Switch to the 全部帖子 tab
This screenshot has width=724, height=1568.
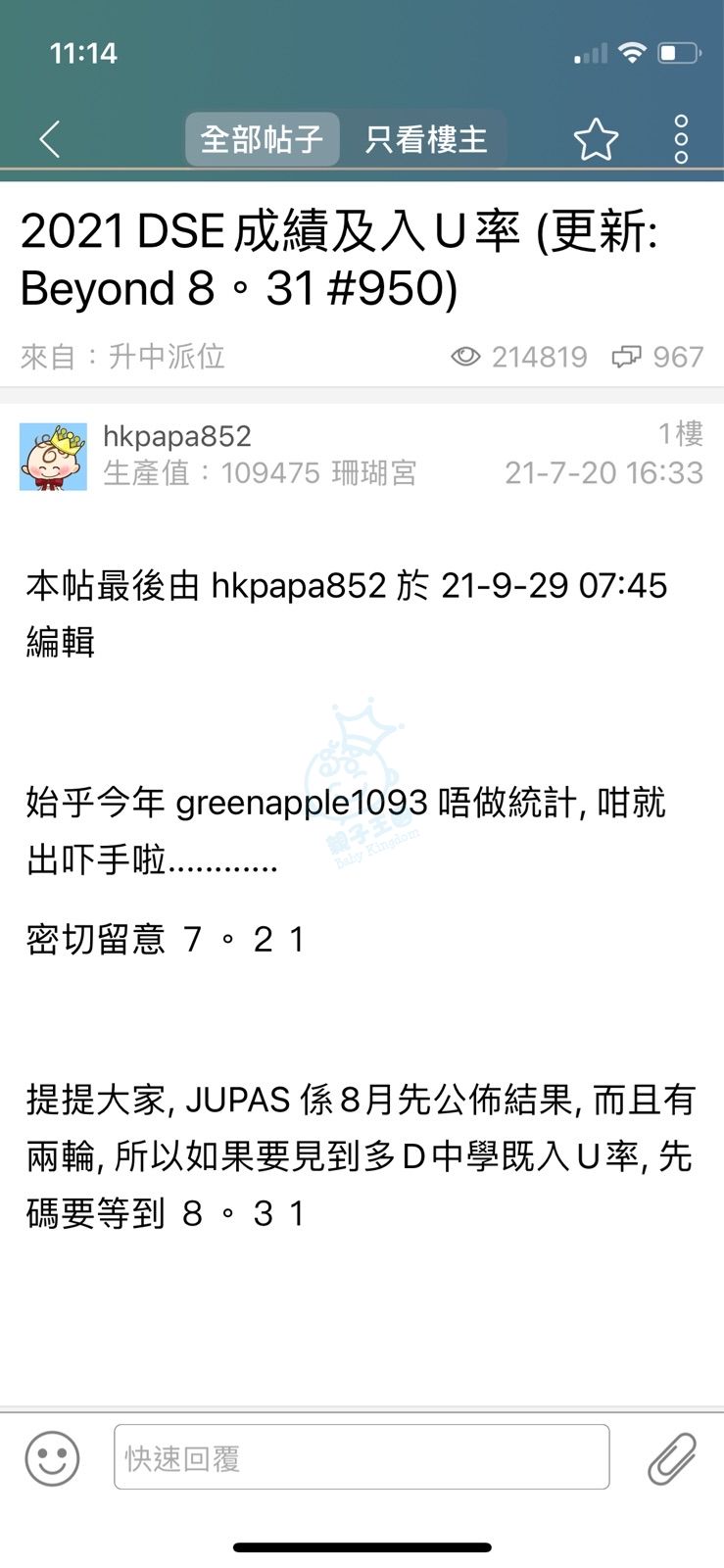[x=262, y=139]
